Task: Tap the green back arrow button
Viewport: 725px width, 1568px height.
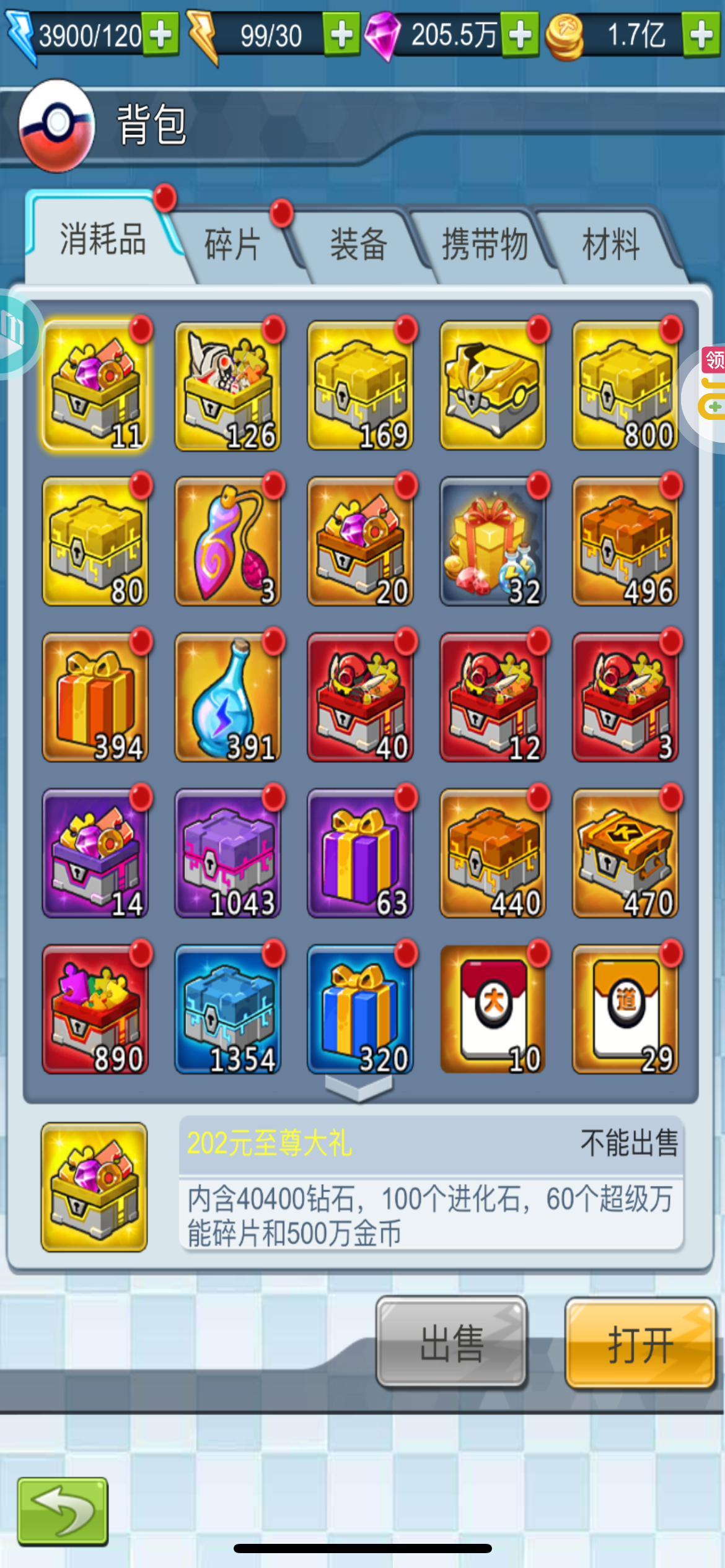Action: [63, 1511]
